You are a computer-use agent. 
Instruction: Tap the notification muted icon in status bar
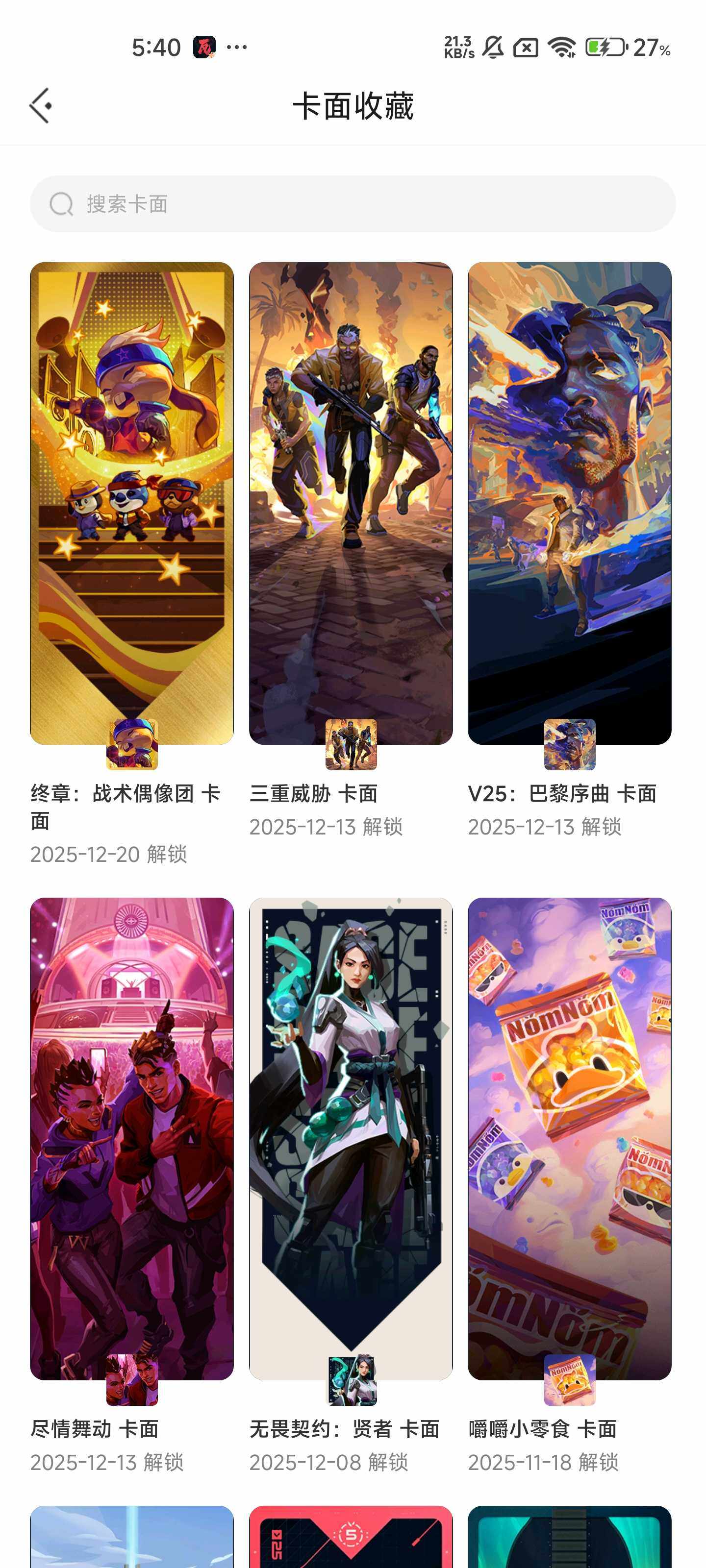tap(492, 49)
